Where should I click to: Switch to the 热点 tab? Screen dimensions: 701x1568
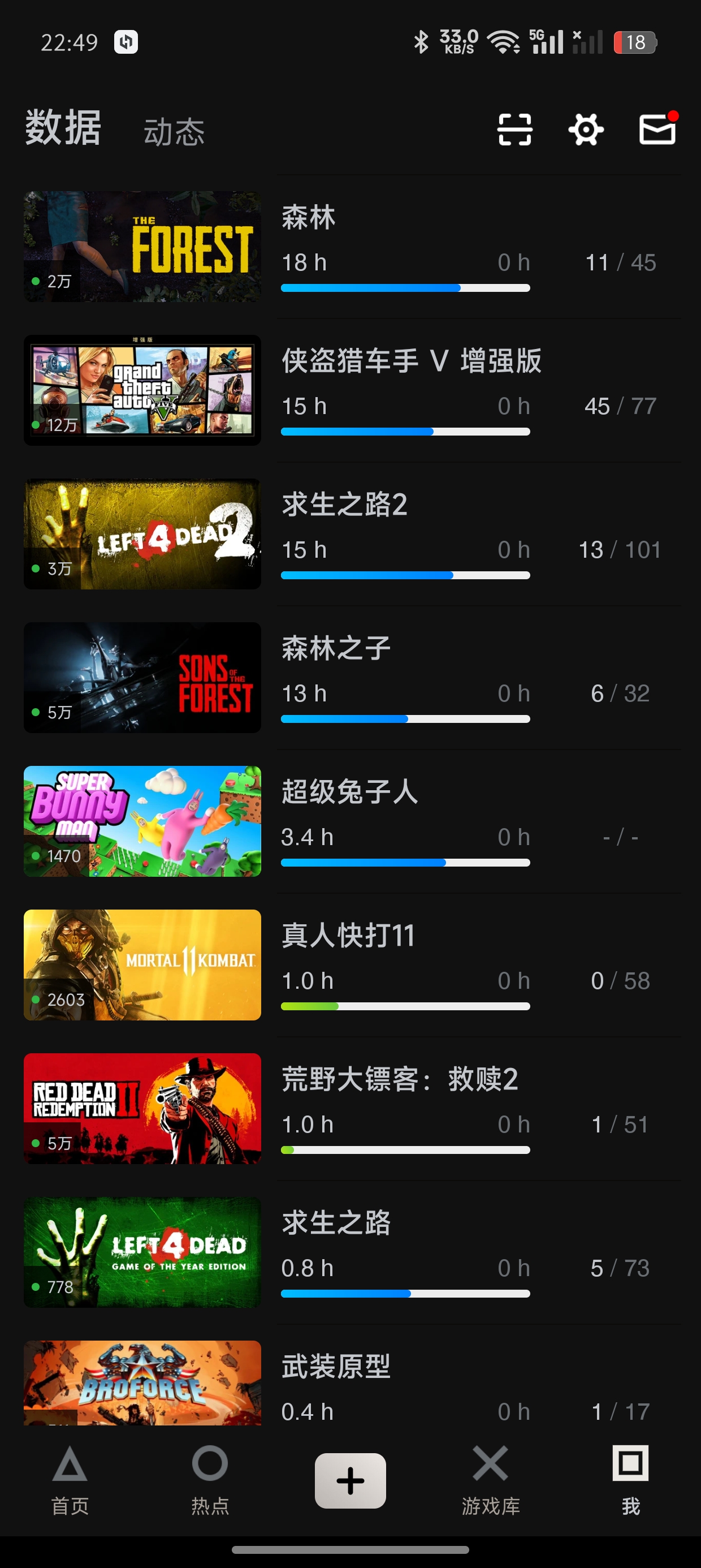click(x=210, y=1480)
